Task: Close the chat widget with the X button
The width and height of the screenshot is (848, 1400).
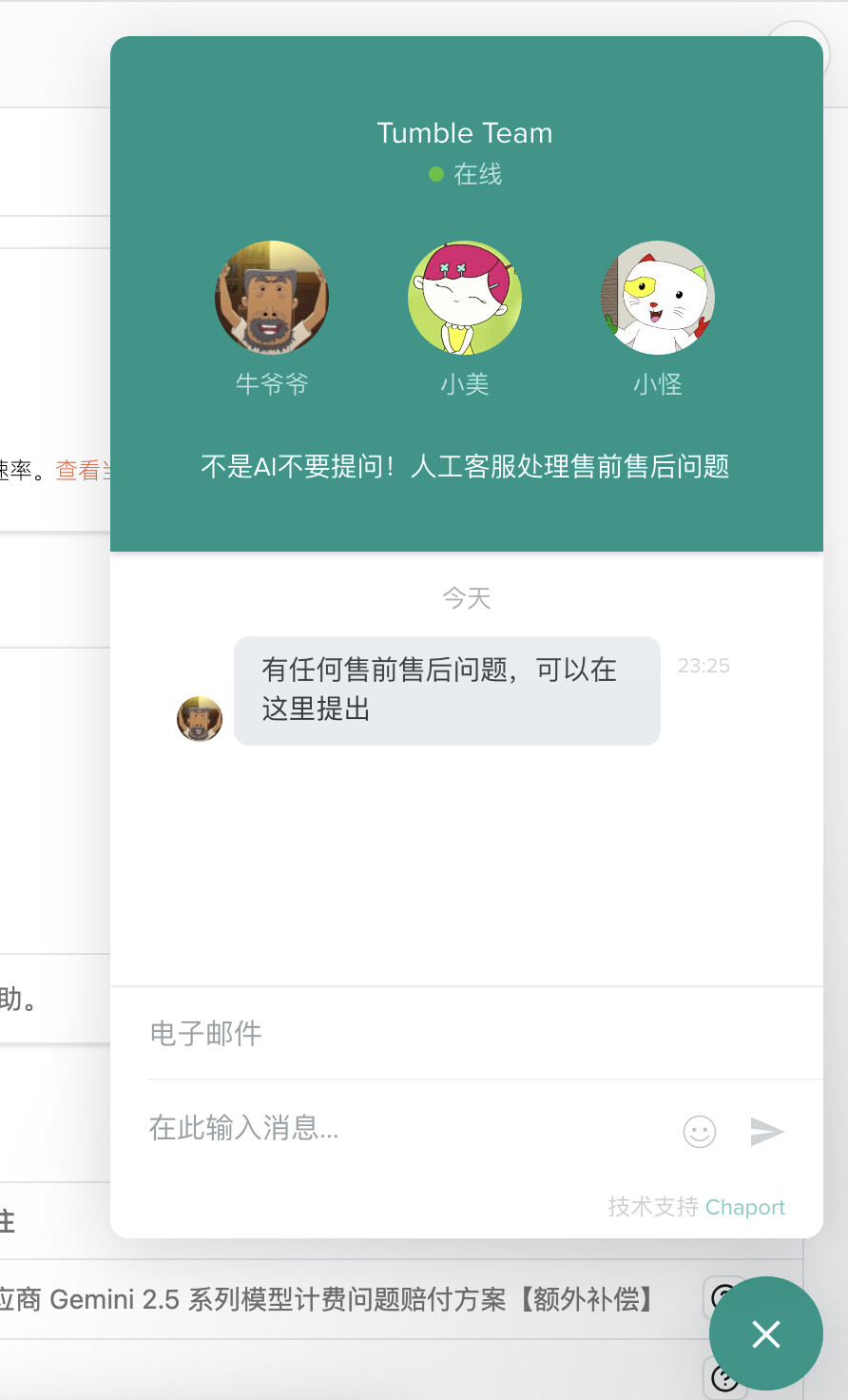Action: [x=765, y=1333]
